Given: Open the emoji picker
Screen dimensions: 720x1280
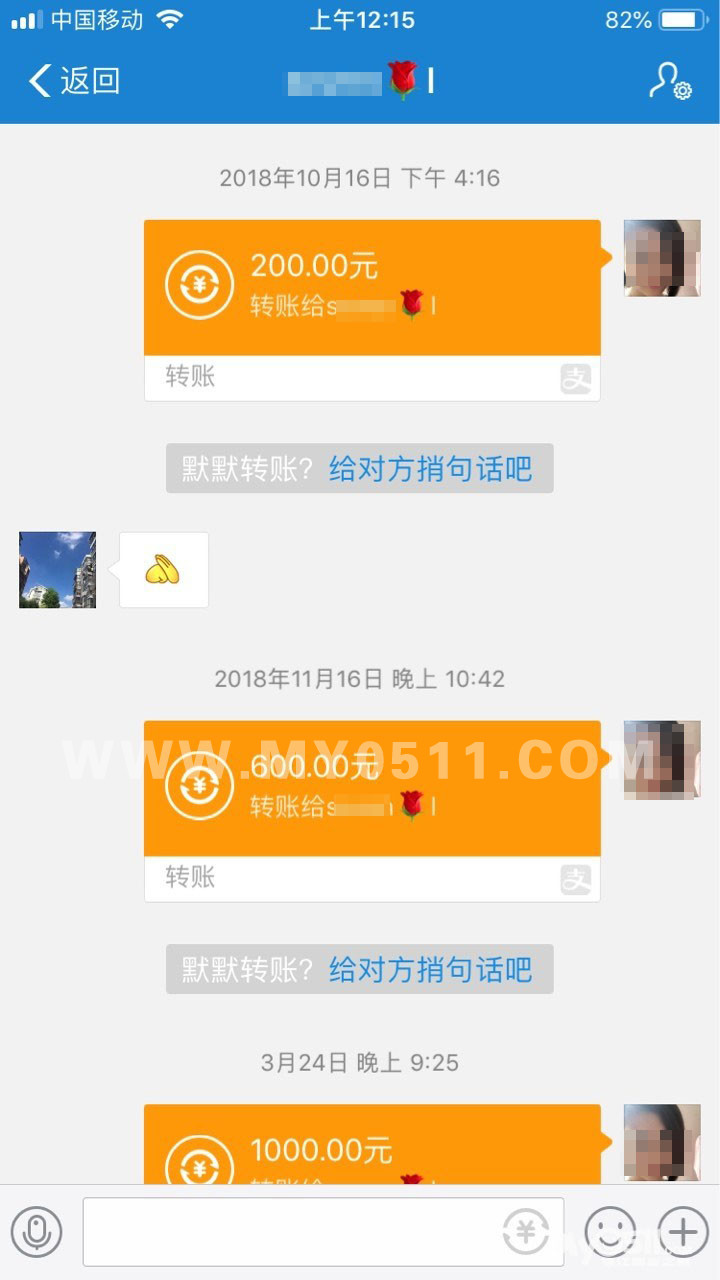Looking at the screenshot, I should tap(610, 1232).
